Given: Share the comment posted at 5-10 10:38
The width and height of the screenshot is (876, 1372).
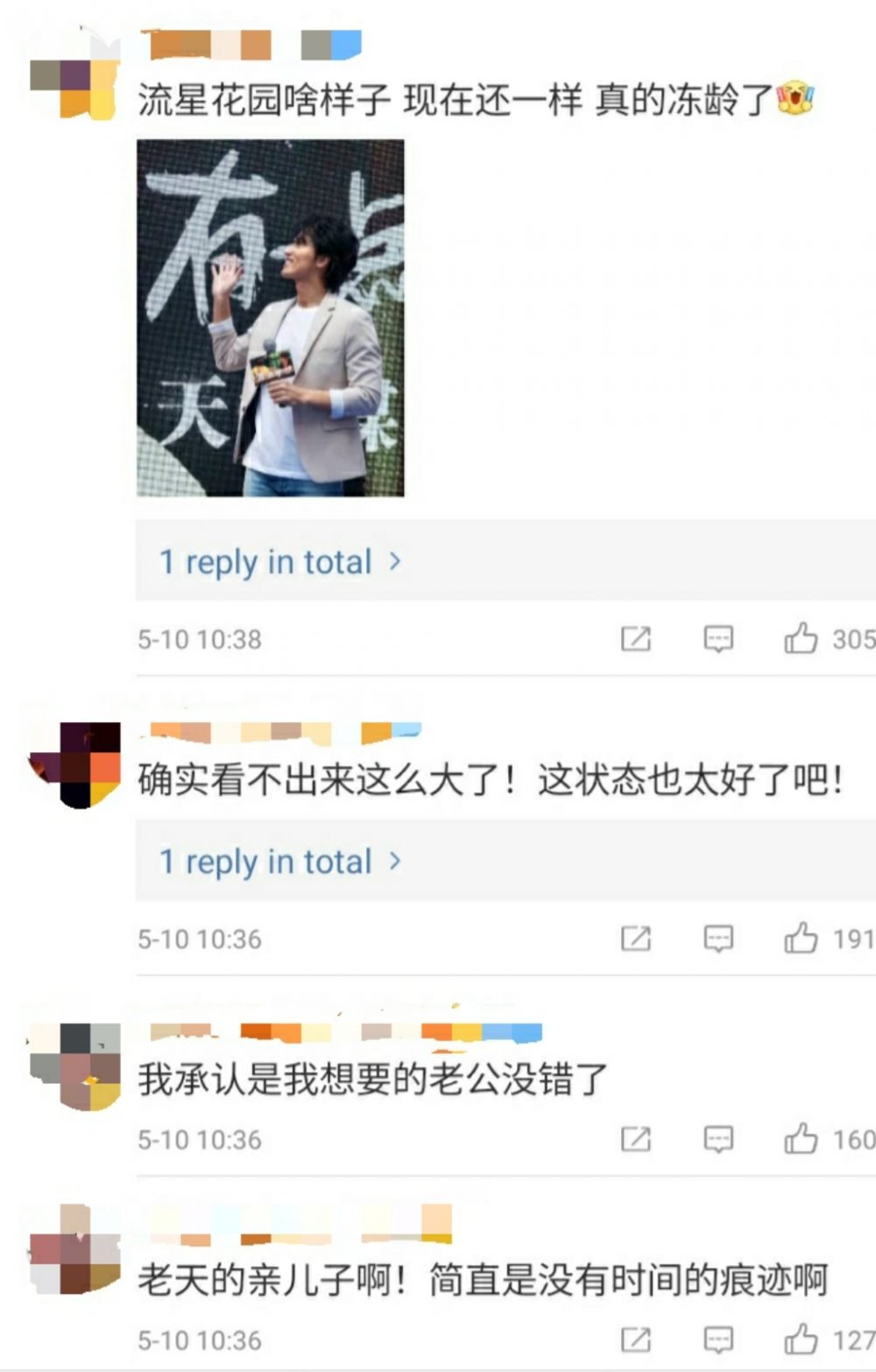Looking at the screenshot, I should tap(636, 639).
